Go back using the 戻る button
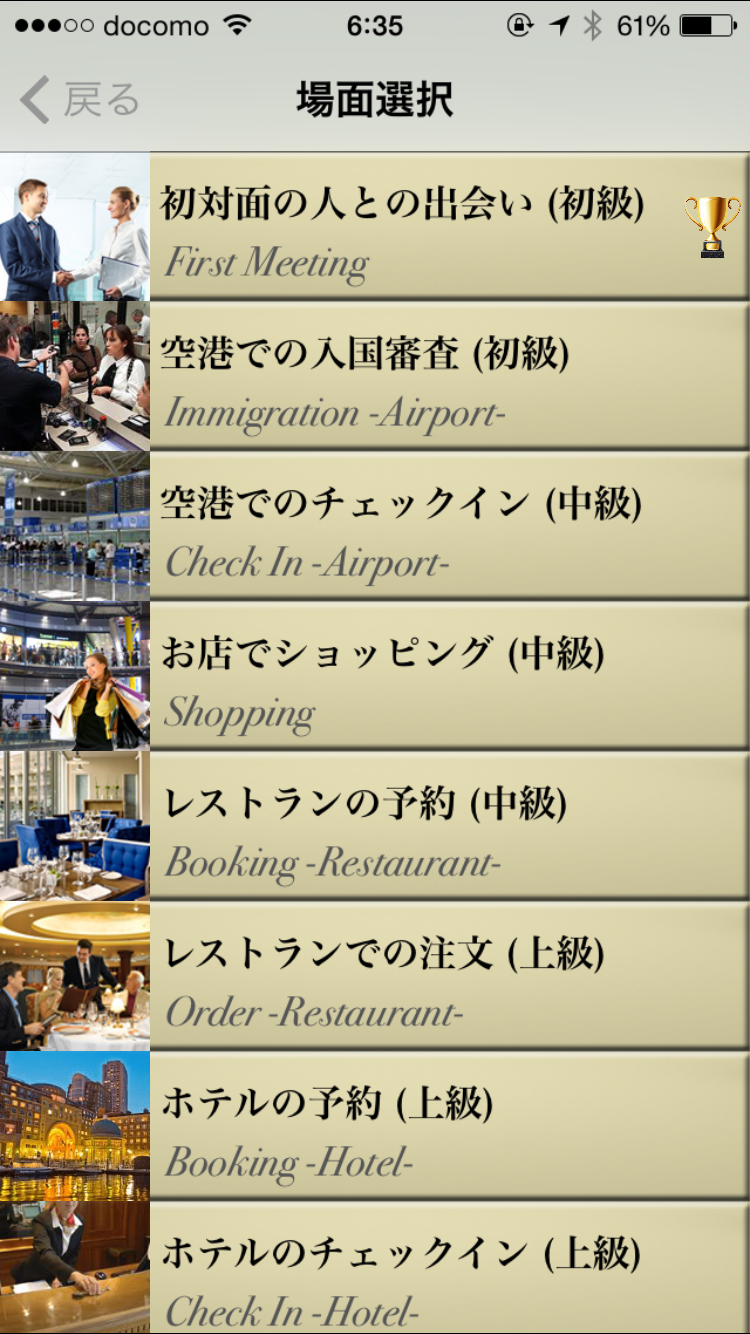Viewport: 750px width, 1334px height. click(x=79, y=100)
